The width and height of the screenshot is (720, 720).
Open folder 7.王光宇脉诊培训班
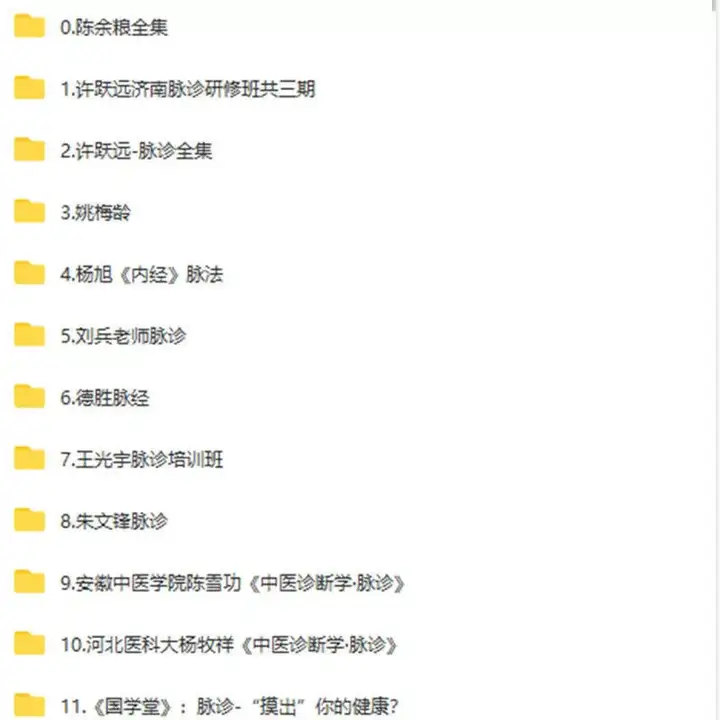click(x=141, y=460)
